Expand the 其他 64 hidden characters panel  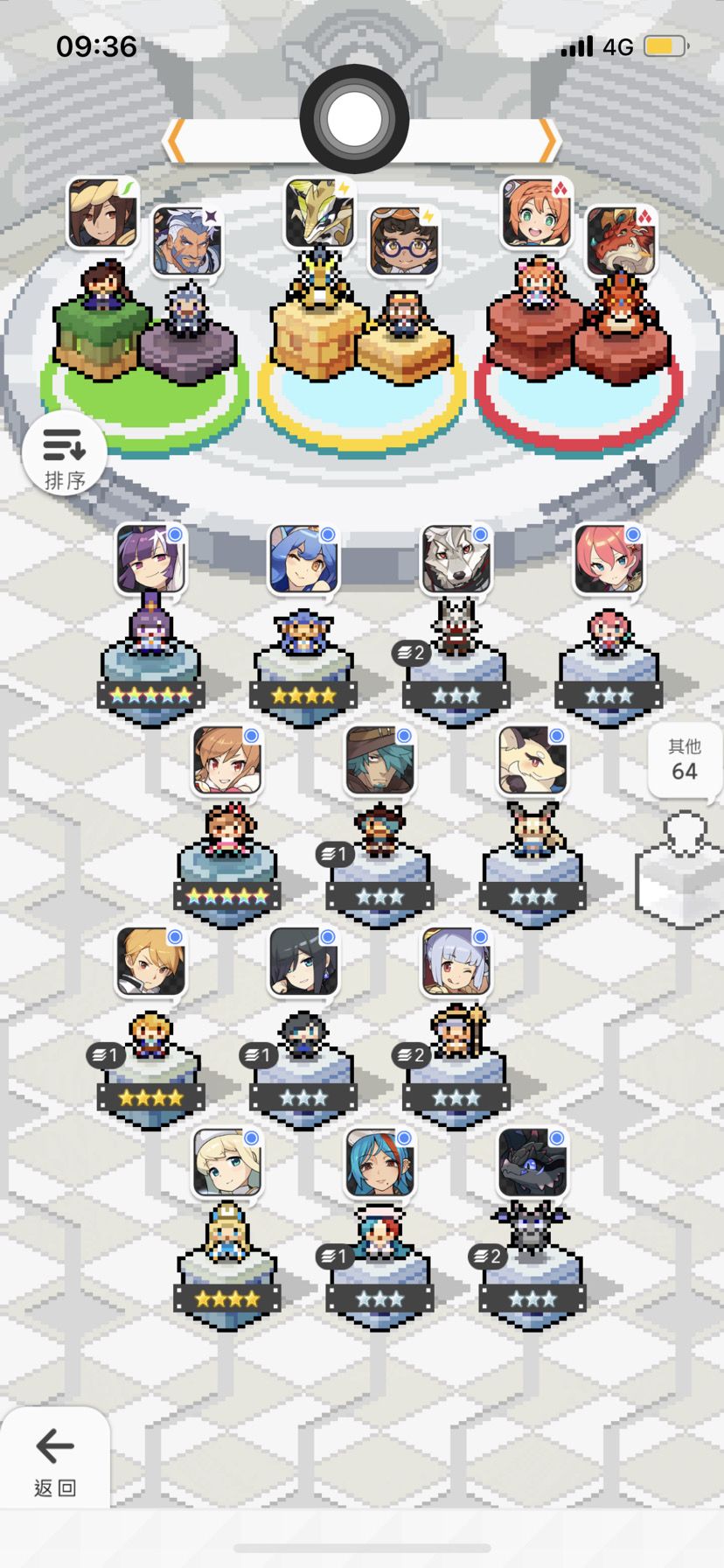684,760
